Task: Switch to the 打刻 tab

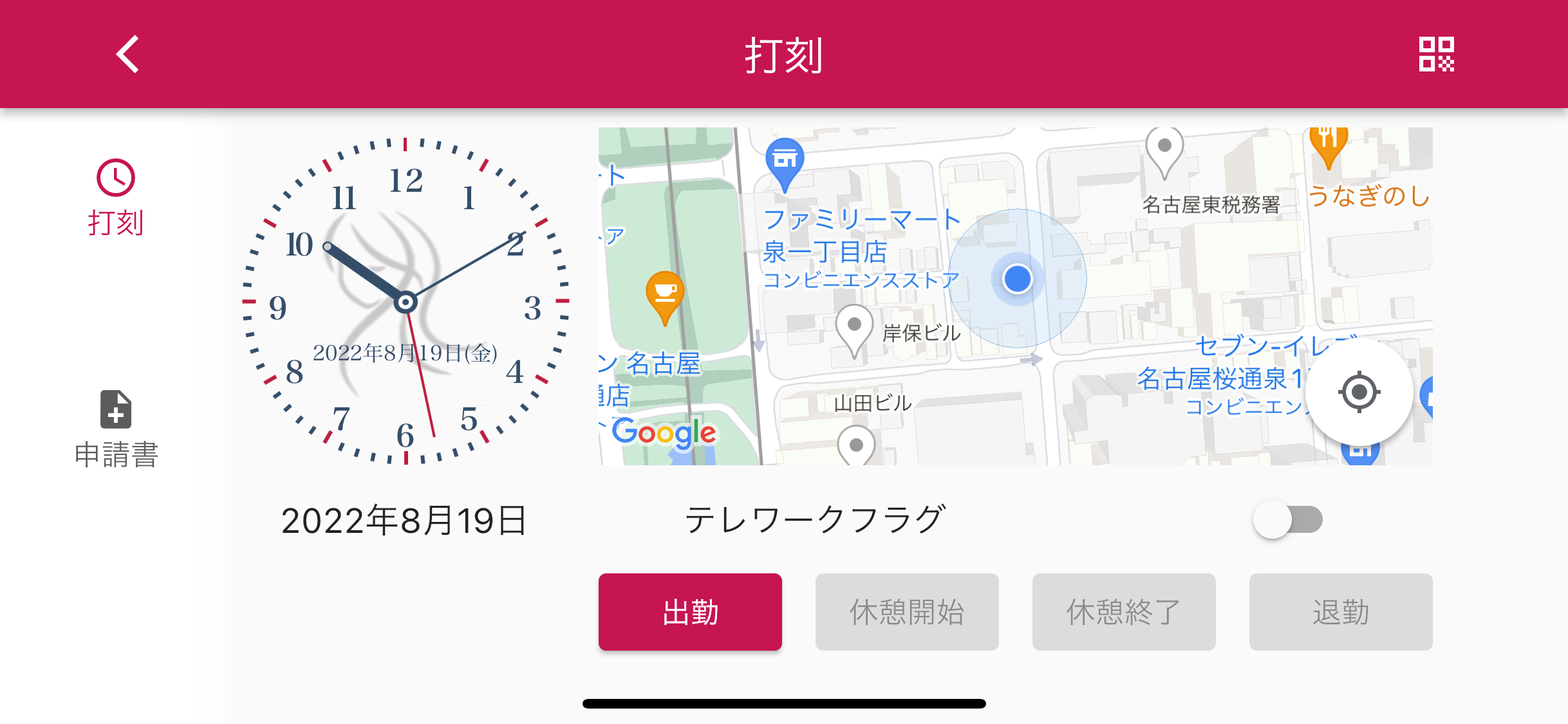Action: [116, 198]
